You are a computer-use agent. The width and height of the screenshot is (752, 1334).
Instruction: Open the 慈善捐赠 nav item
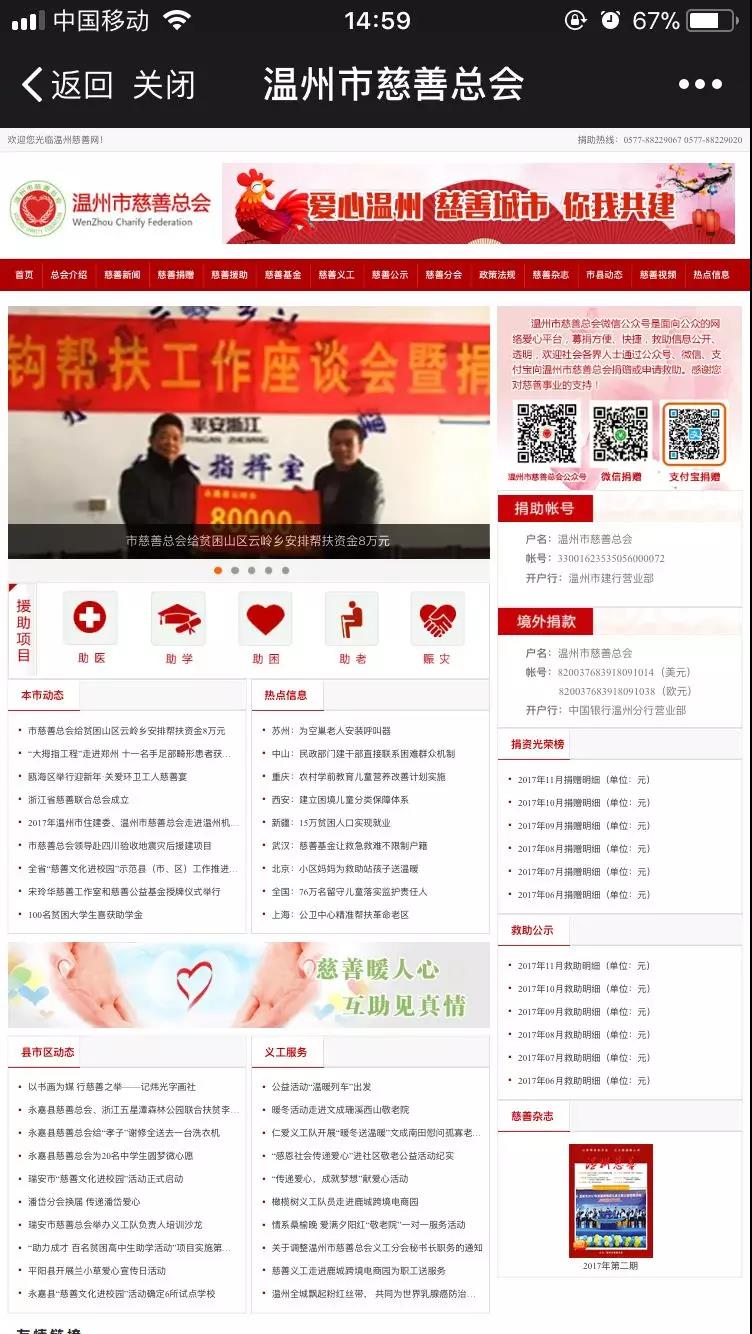(176, 275)
